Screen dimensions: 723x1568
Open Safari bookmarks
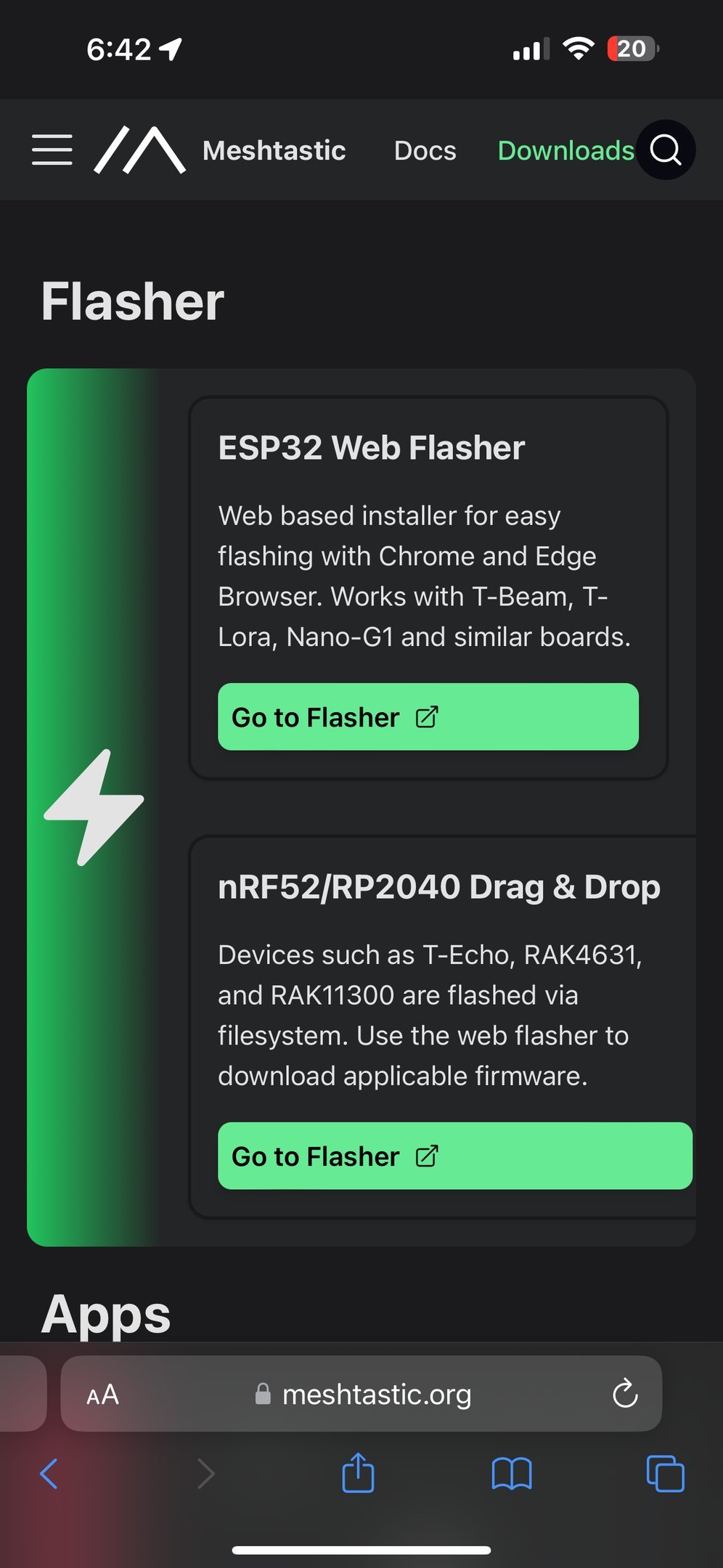tap(512, 1474)
